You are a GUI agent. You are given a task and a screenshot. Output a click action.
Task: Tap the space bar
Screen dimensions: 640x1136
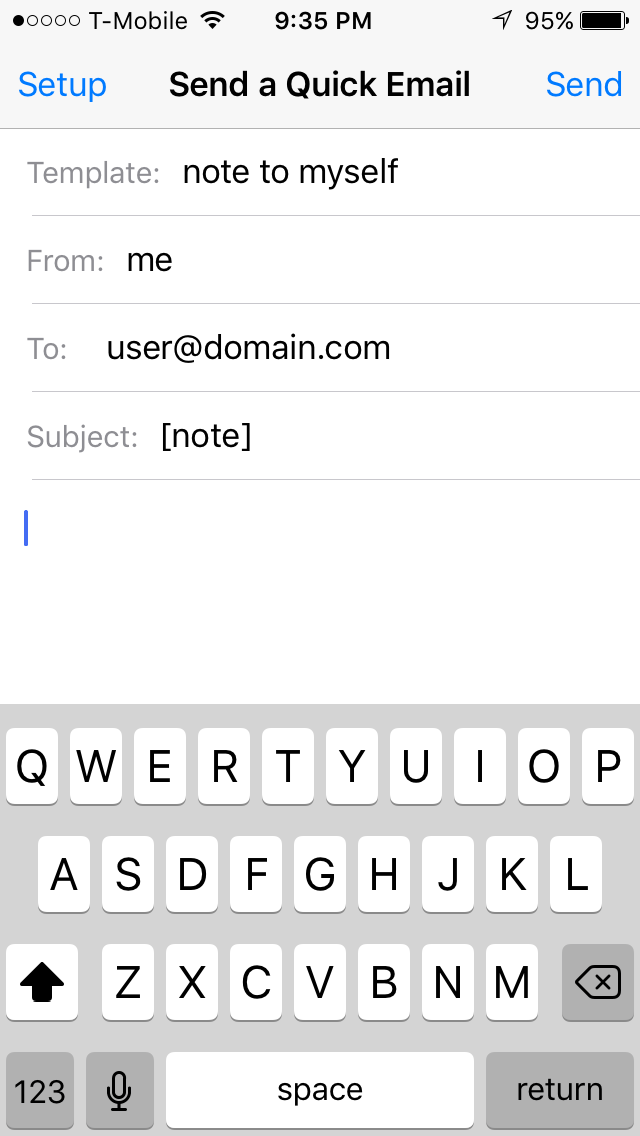click(320, 1090)
